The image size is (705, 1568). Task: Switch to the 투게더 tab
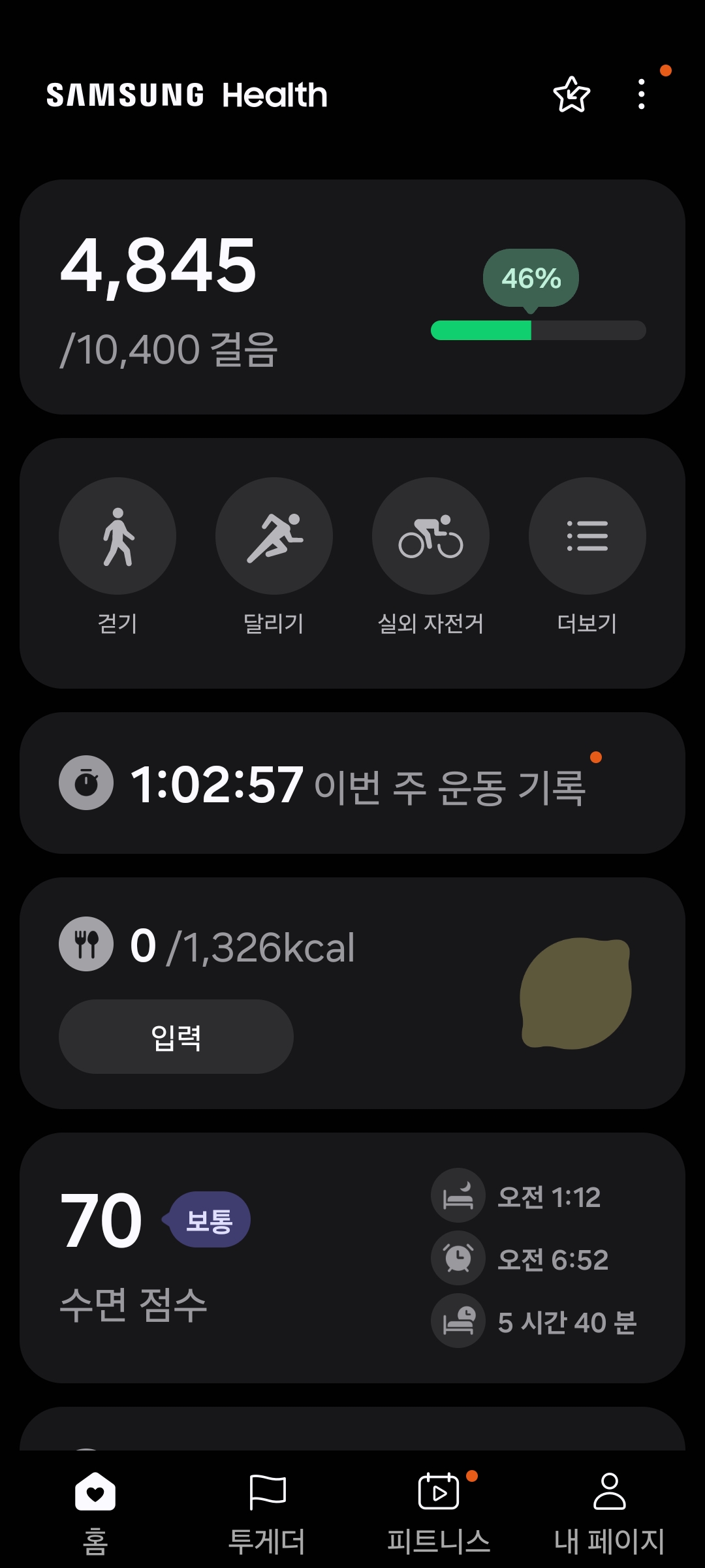pyautogui.click(x=267, y=1508)
